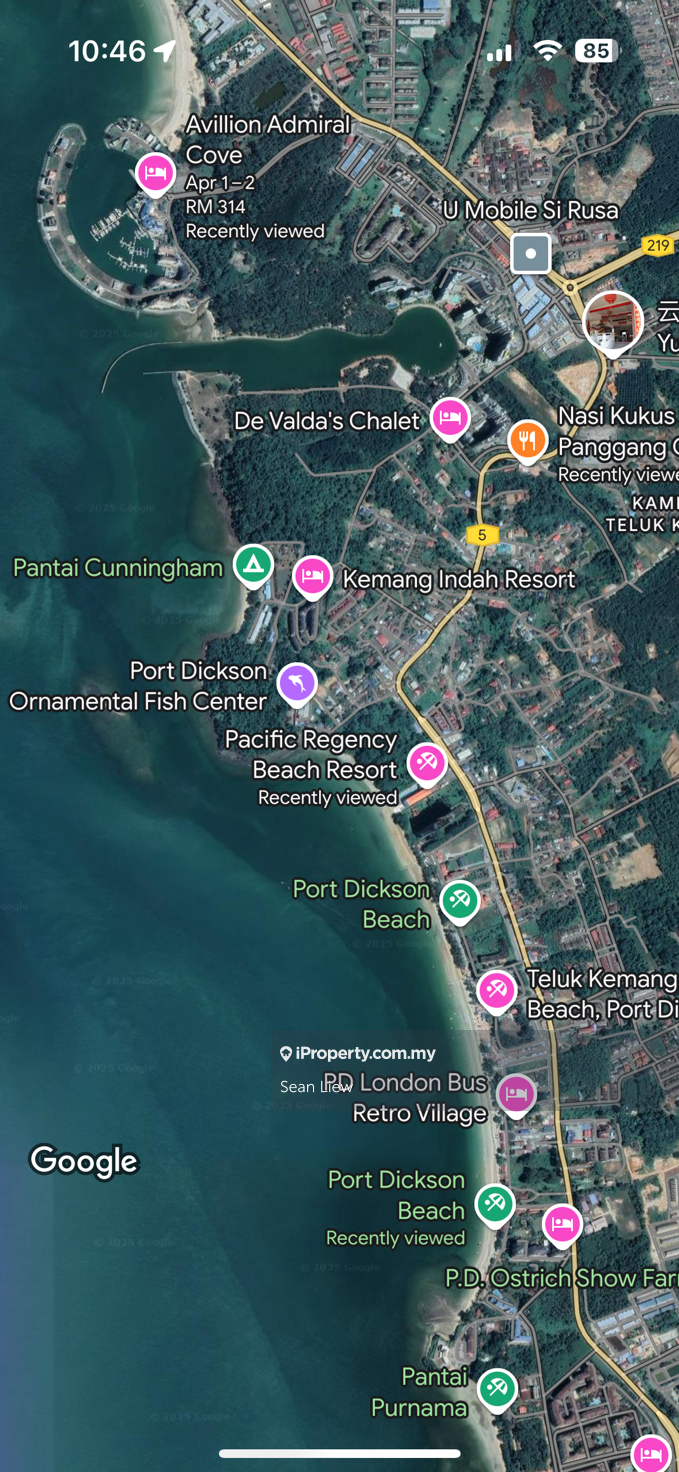Open Kemang Indah Resort hotel pin
Screen dimensions: 679x1472
(312, 577)
